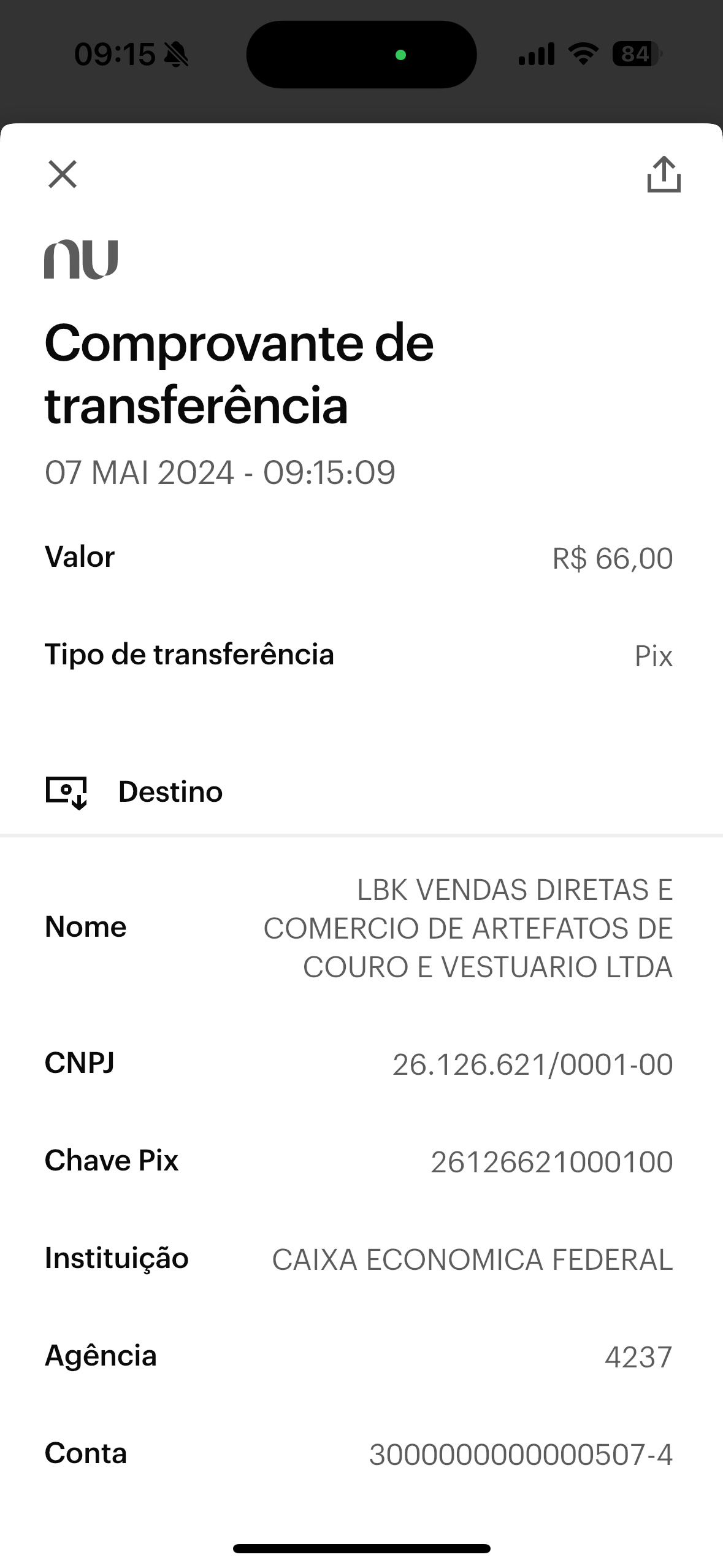This screenshot has width=723, height=1568.
Task: Share the transfer receipt
Action: click(664, 175)
